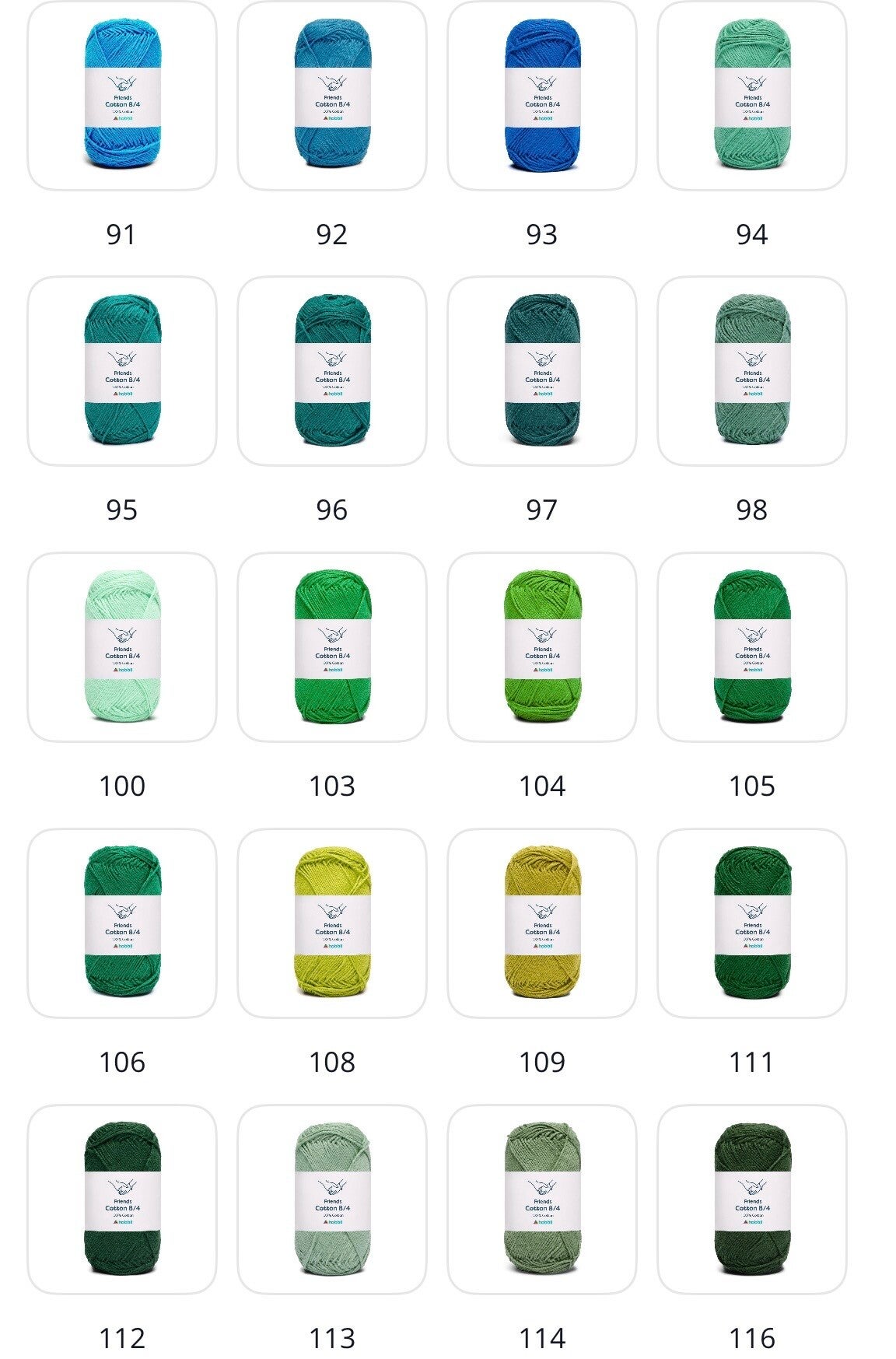Select yarn color 91
Screen dimensions: 896x1359
pyautogui.click(x=122, y=96)
